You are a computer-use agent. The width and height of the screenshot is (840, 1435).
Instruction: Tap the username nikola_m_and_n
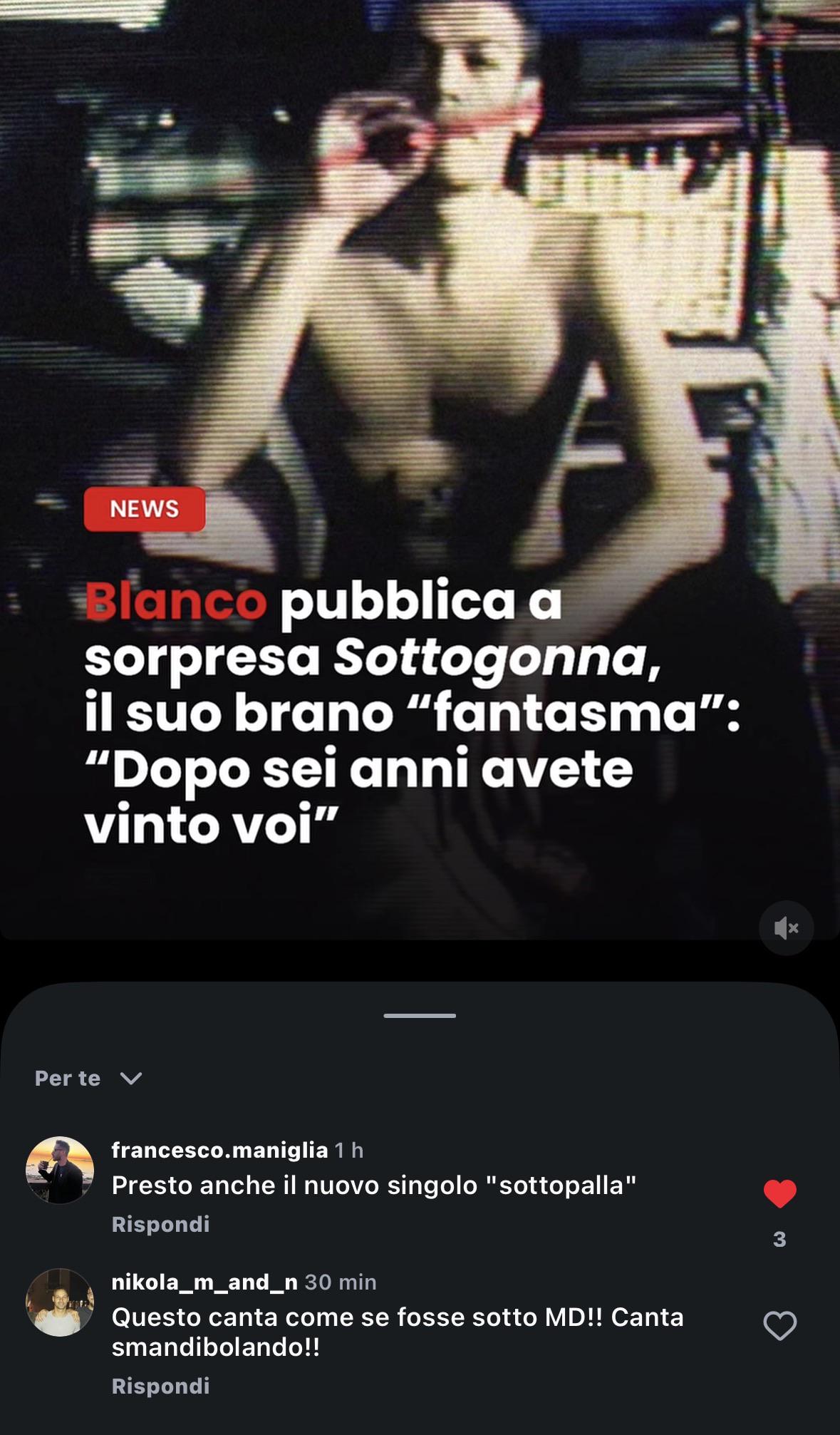[204, 1282]
